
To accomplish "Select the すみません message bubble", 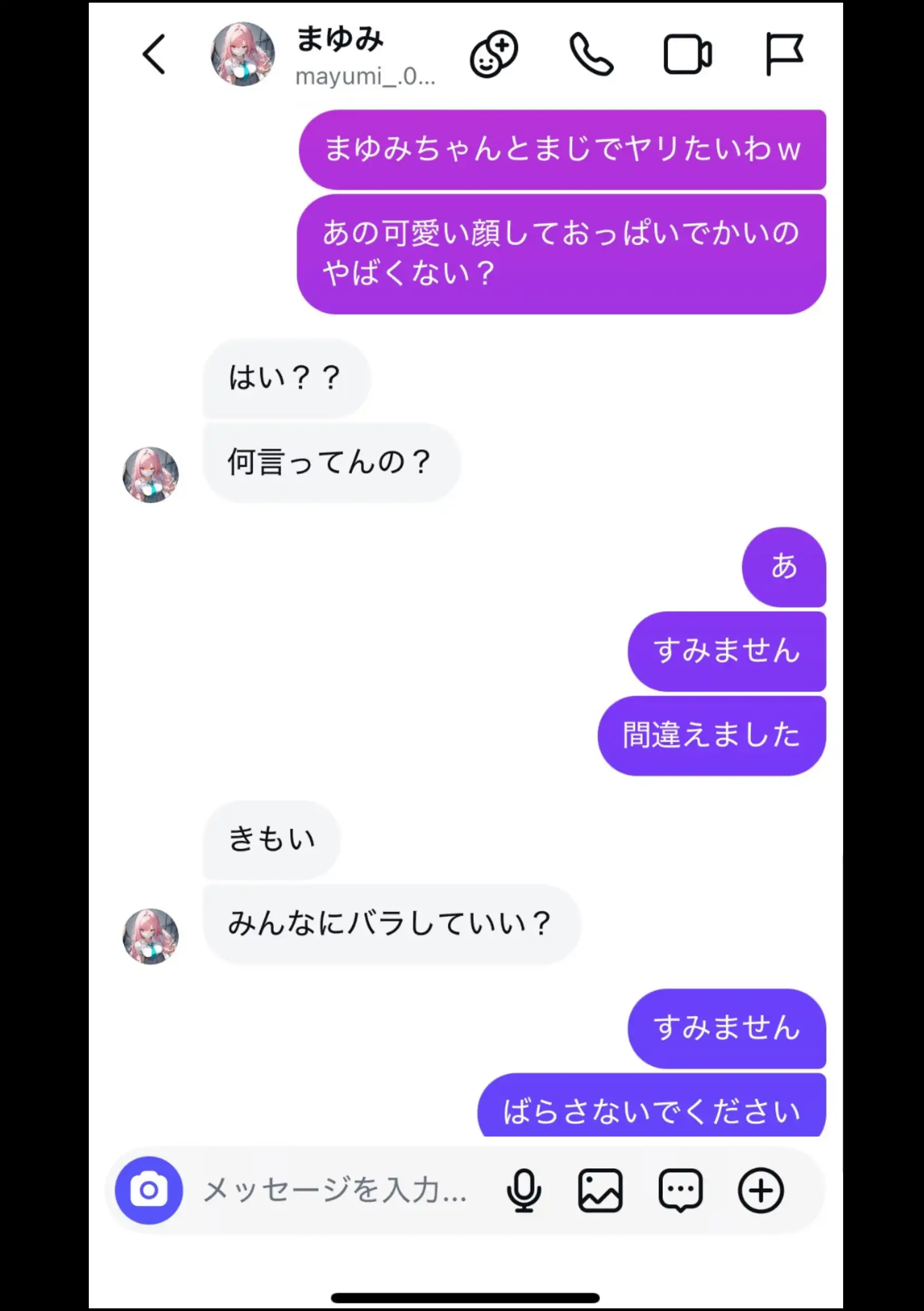I will point(726,651).
